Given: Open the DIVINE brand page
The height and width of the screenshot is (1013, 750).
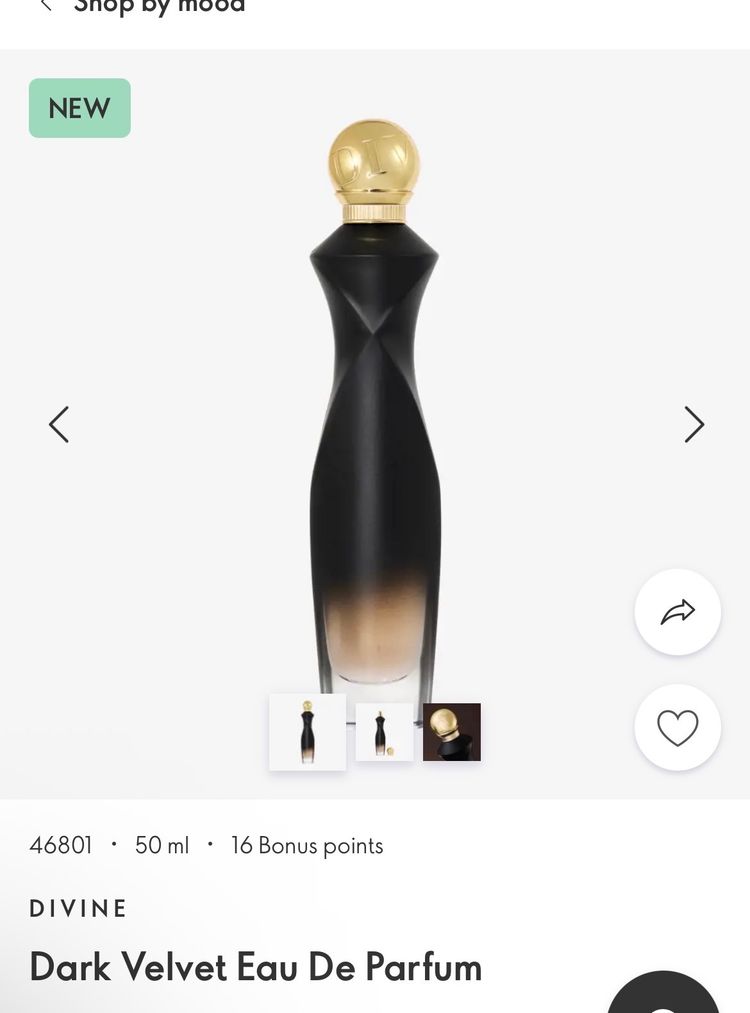Looking at the screenshot, I should pyautogui.click(x=76, y=906).
